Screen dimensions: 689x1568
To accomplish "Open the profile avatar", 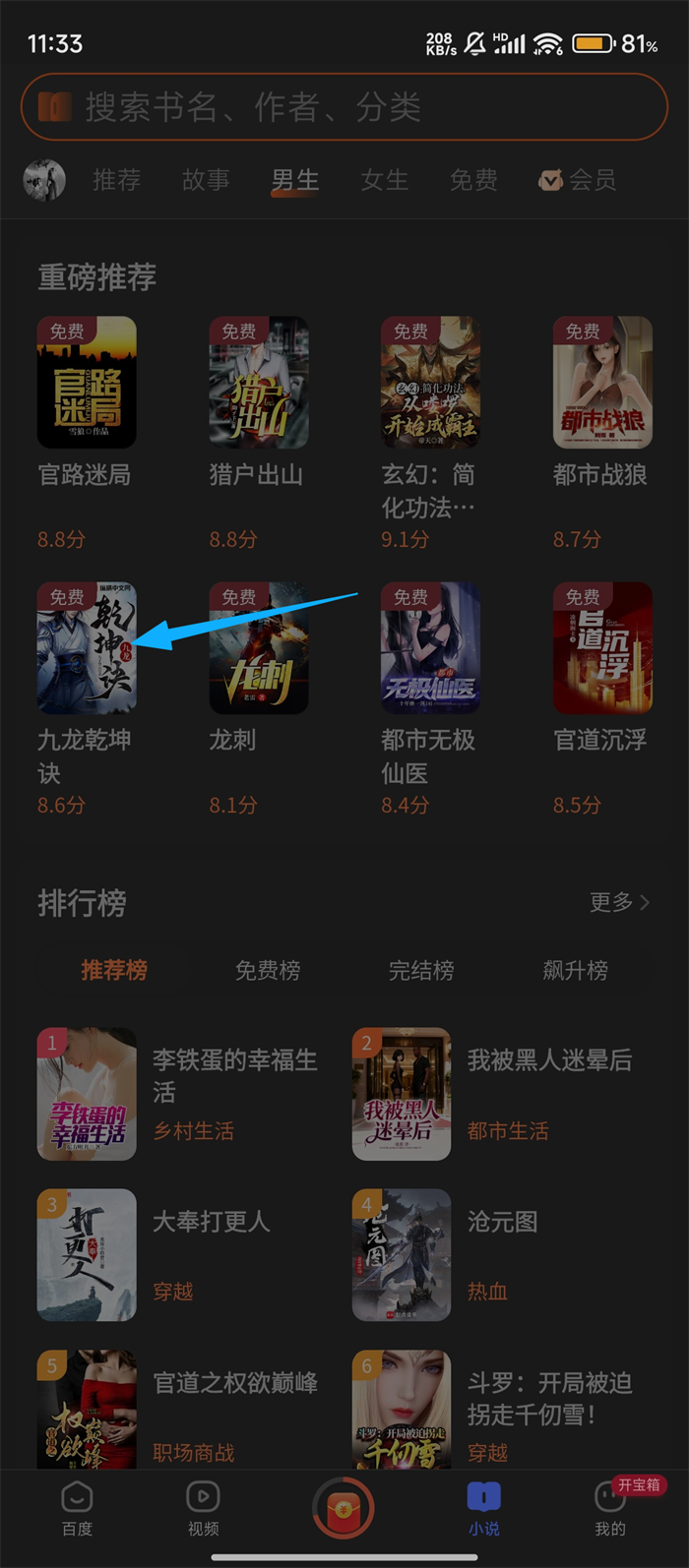I will click(44, 180).
